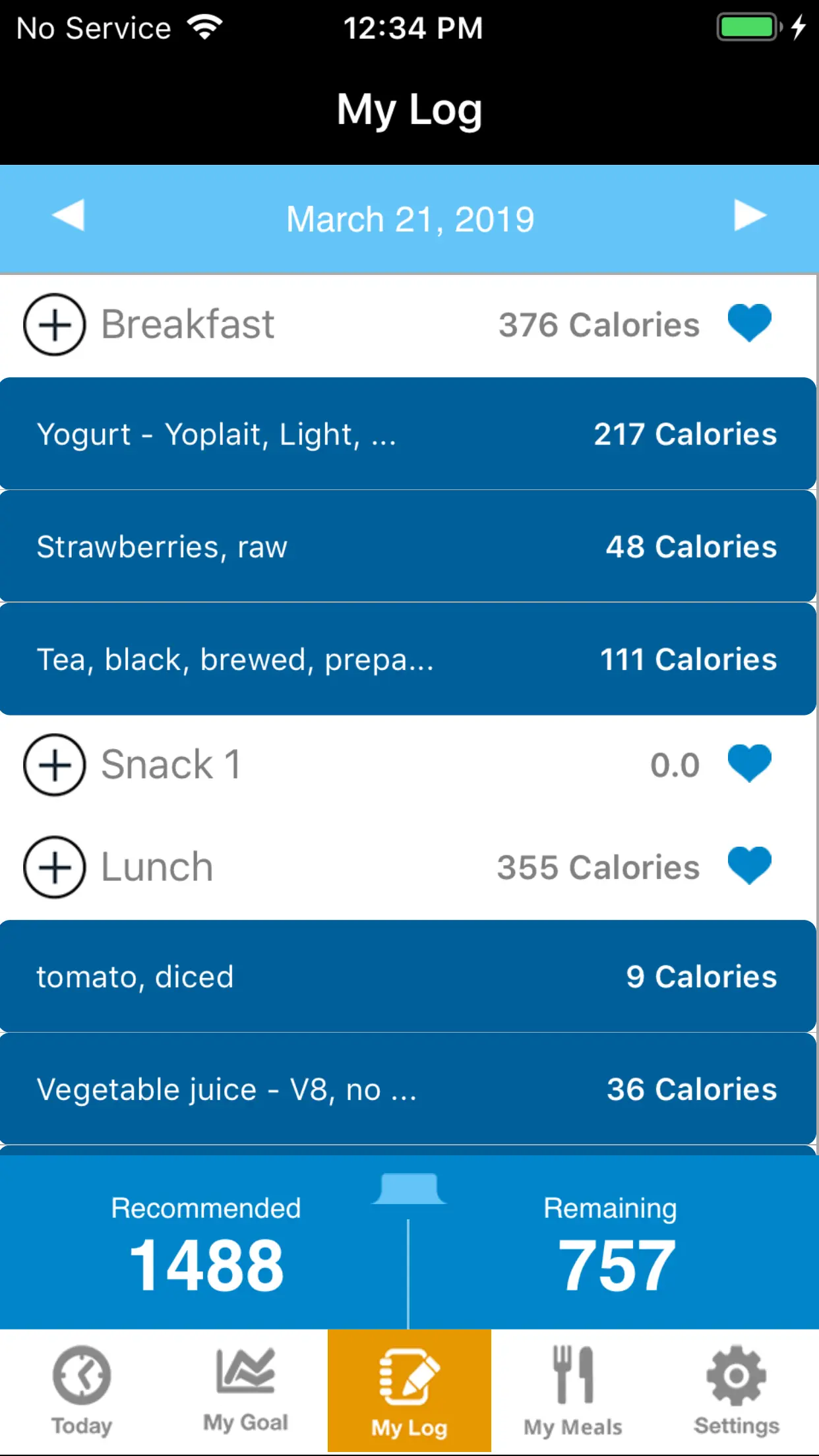The width and height of the screenshot is (819, 1456).
Task: Go to the next day
Action: click(x=750, y=216)
